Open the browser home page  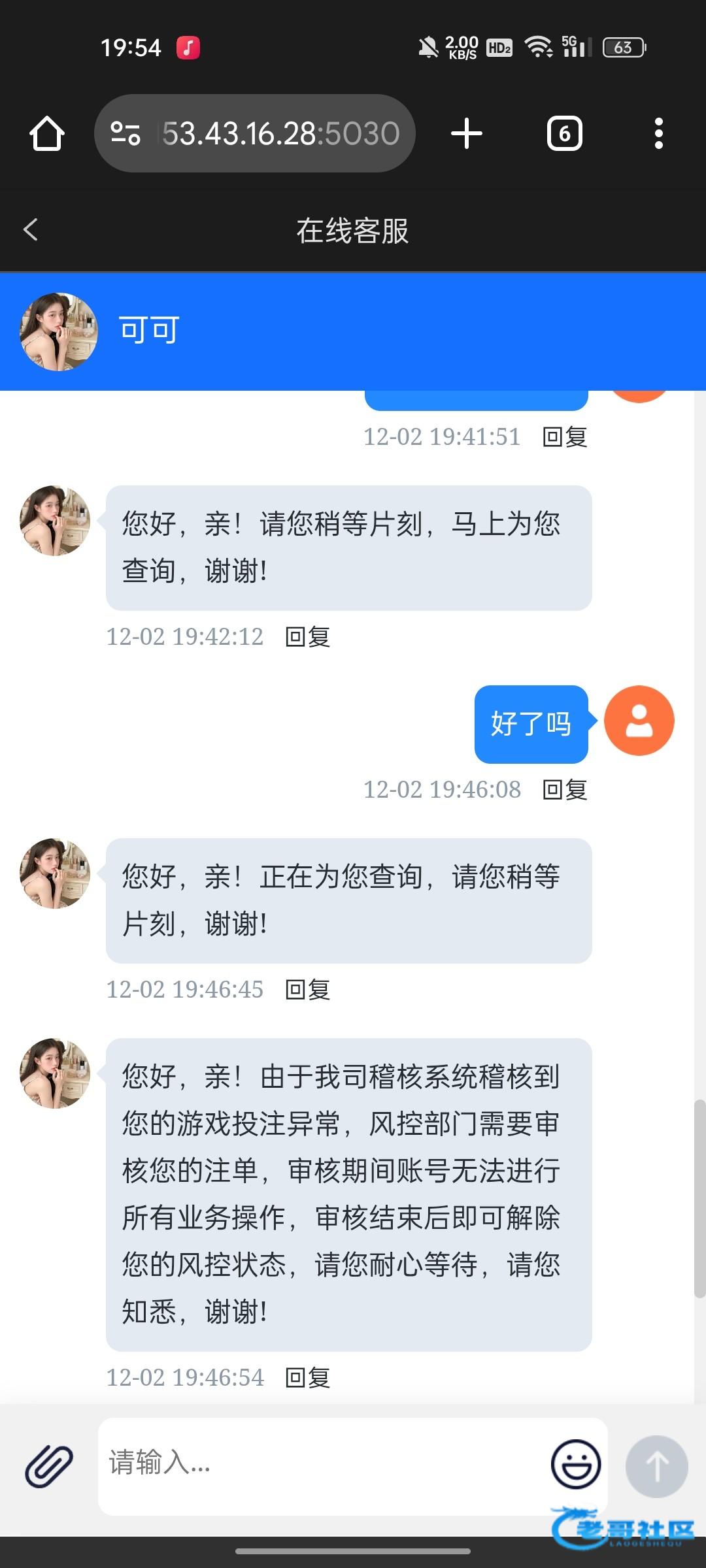(x=47, y=134)
